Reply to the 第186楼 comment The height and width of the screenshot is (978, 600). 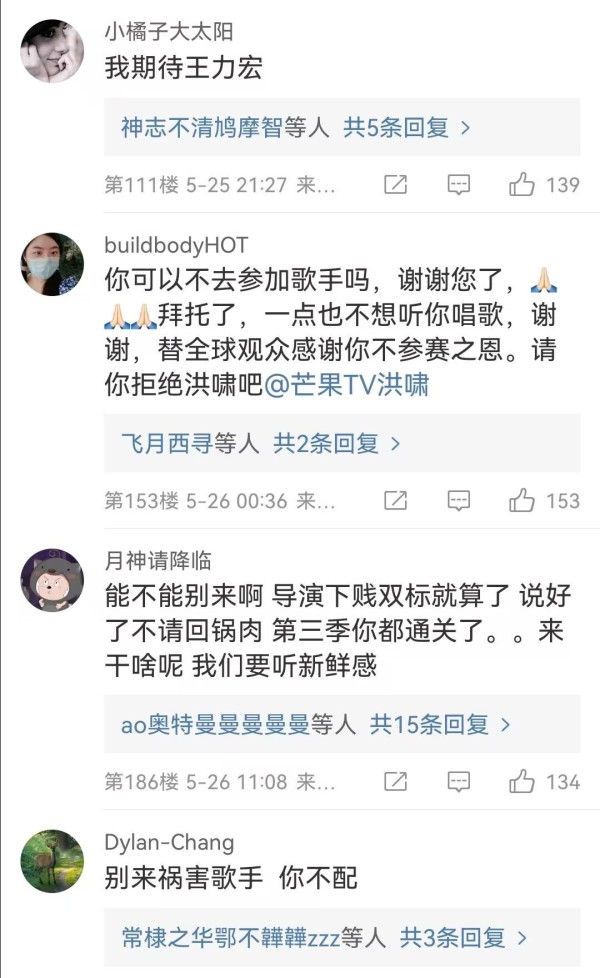(x=458, y=781)
